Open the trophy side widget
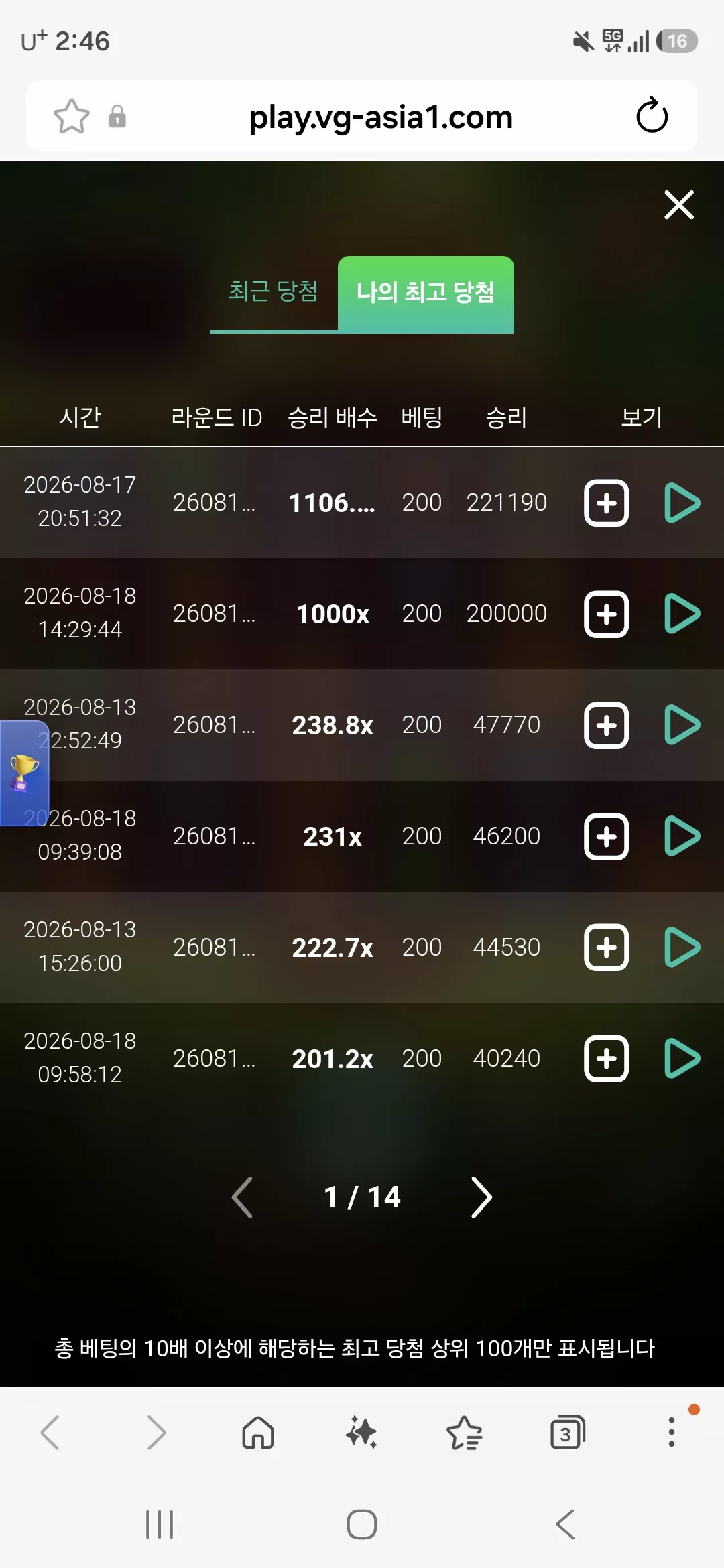724x1568 pixels. coord(24,773)
